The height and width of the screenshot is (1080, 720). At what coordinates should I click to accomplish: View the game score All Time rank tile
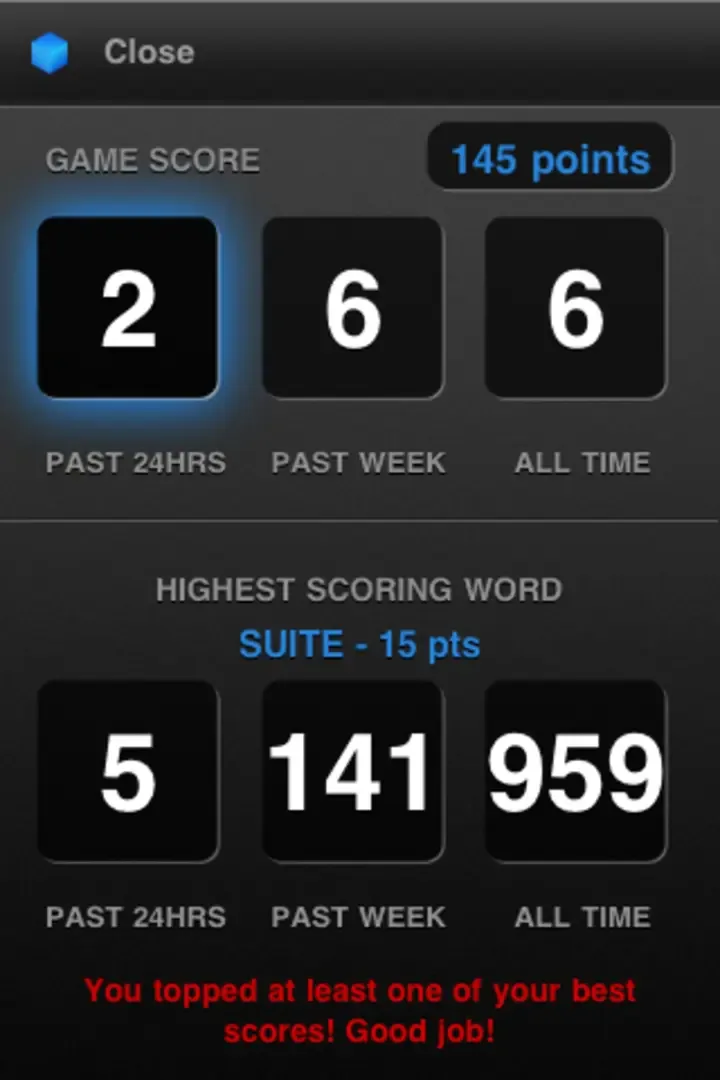(576, 308)
